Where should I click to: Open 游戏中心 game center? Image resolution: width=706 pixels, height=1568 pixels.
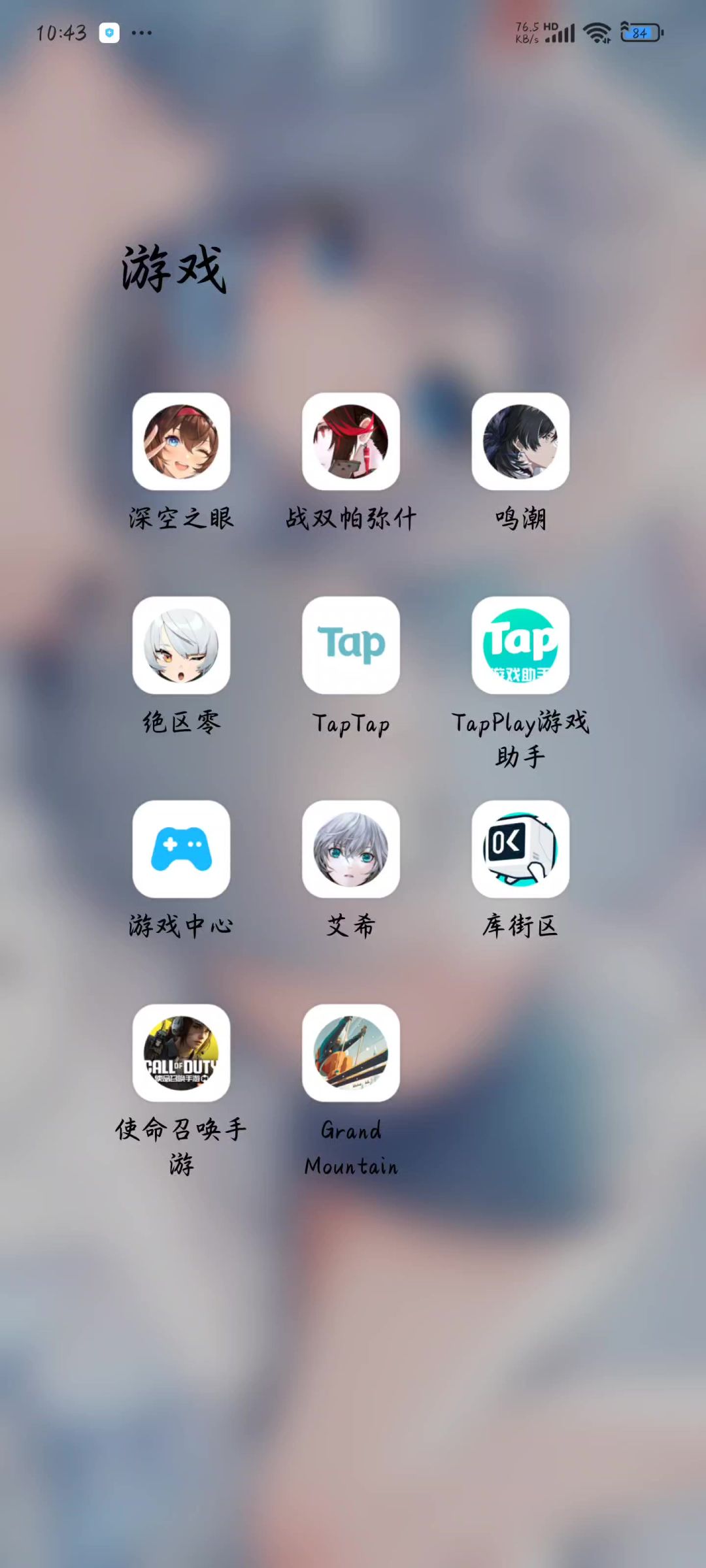[181, 849]
